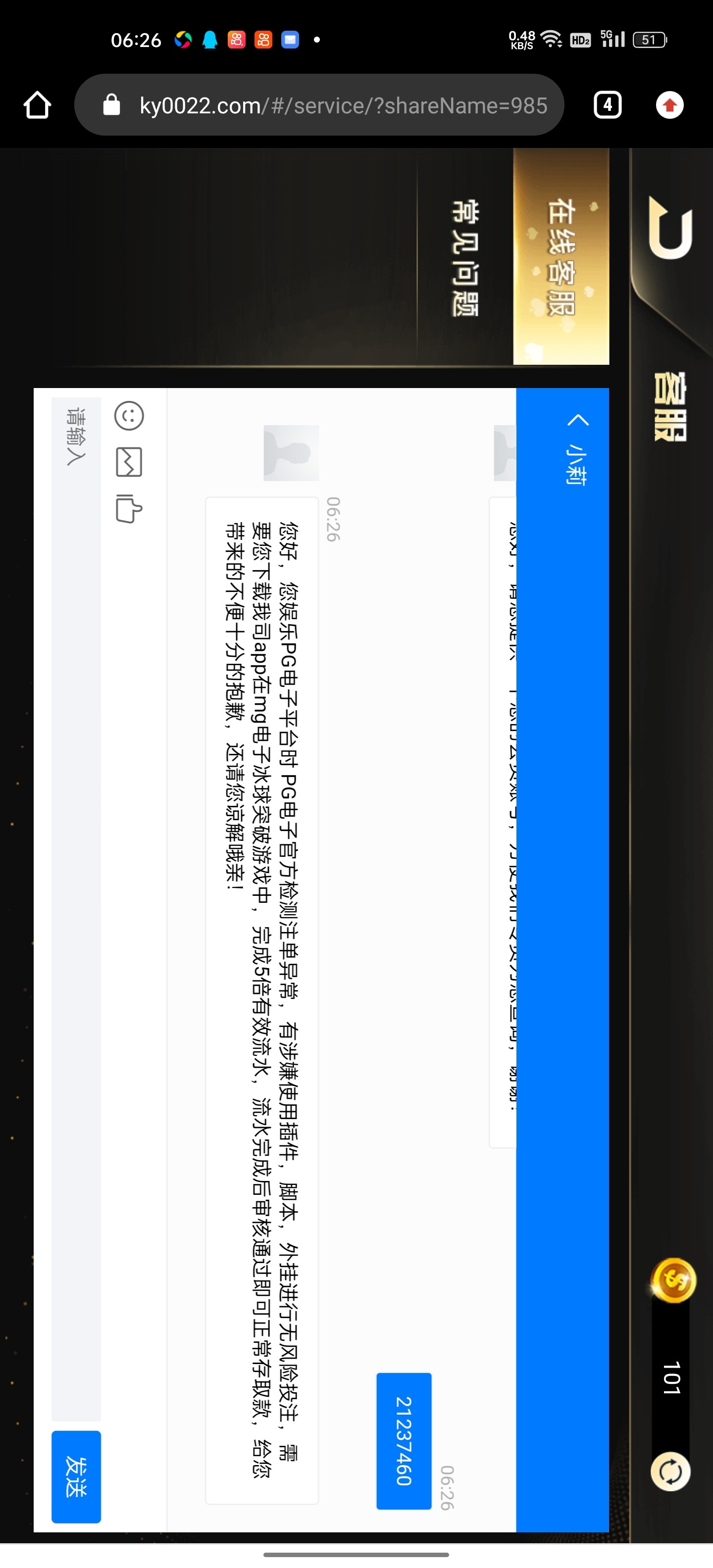
Task: Tap the browser home icon
Action: (37, 105)
